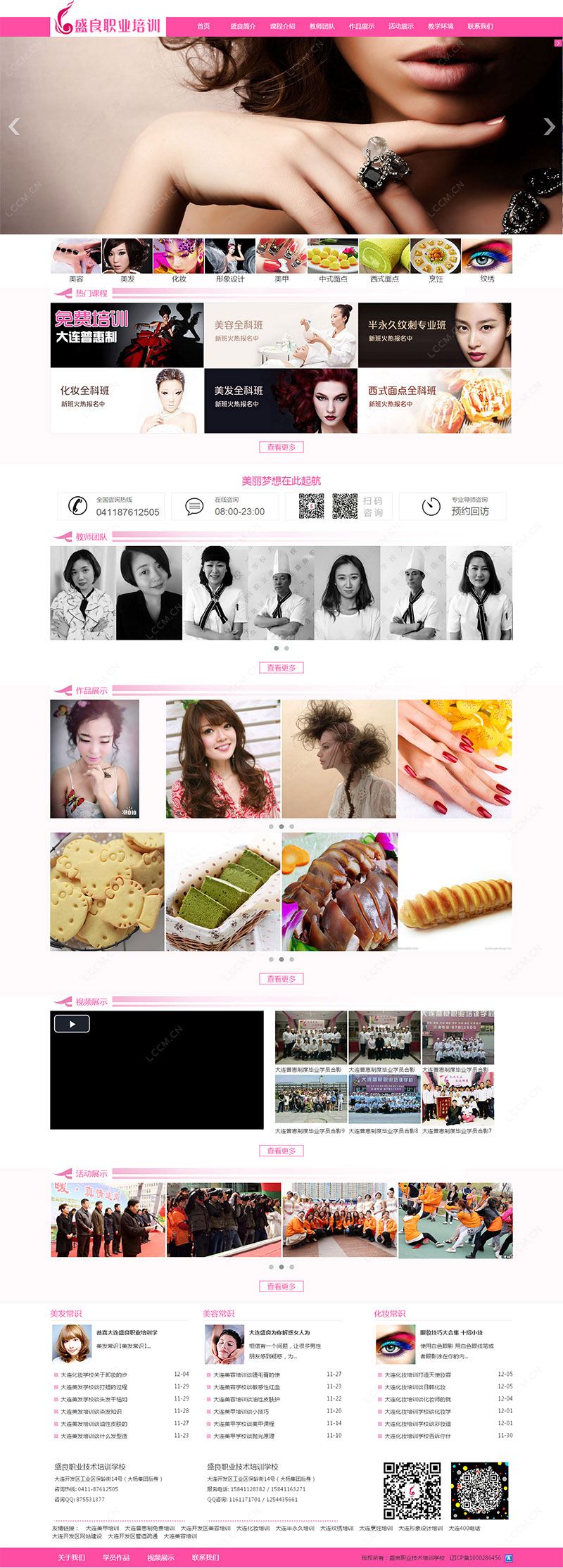Open 课程介绍 in the top menu
The width and height of the screenshot is (563, 1568).
point(282,26)
